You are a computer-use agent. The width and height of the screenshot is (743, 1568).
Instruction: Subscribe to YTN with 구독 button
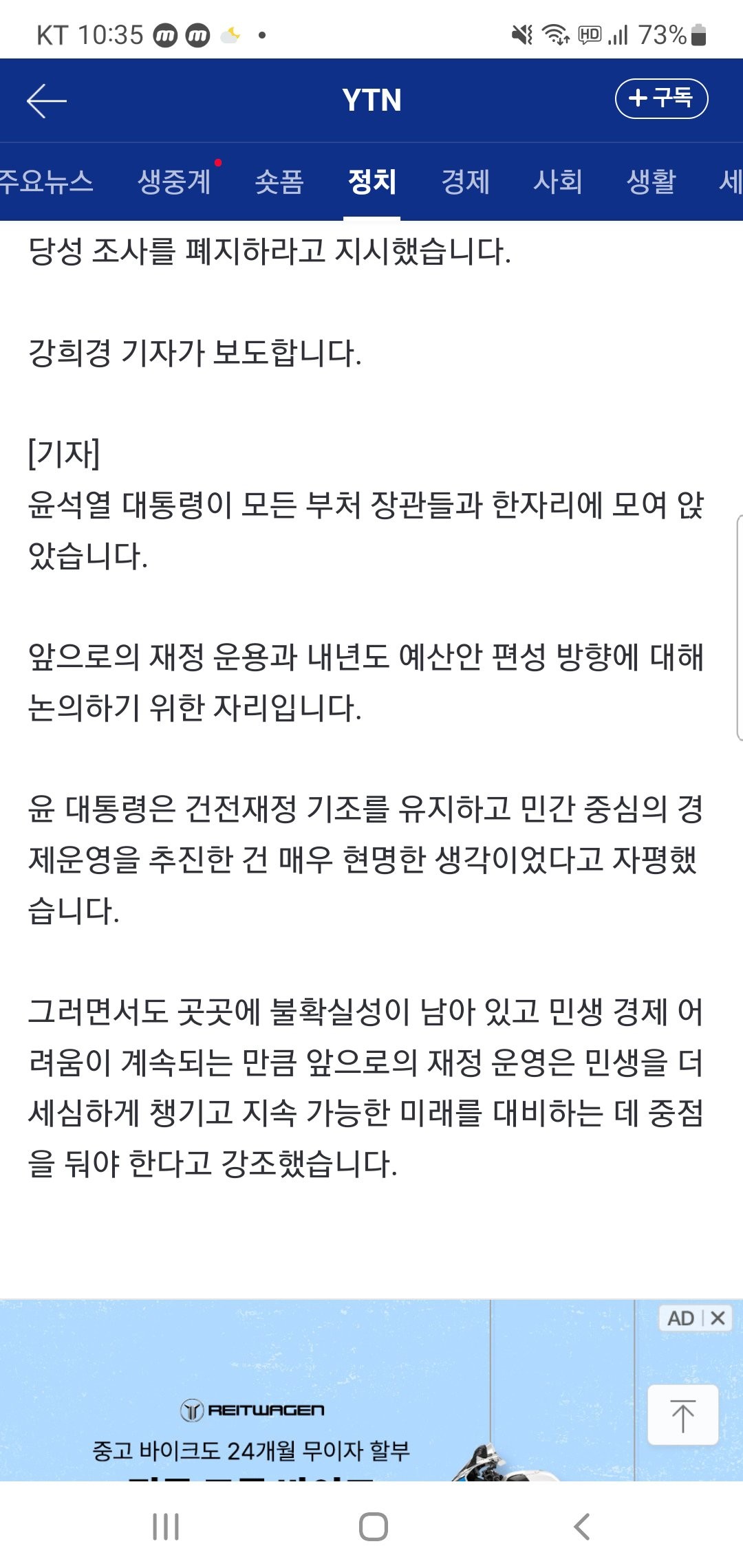pyautogui.click(x=661, y=98)
